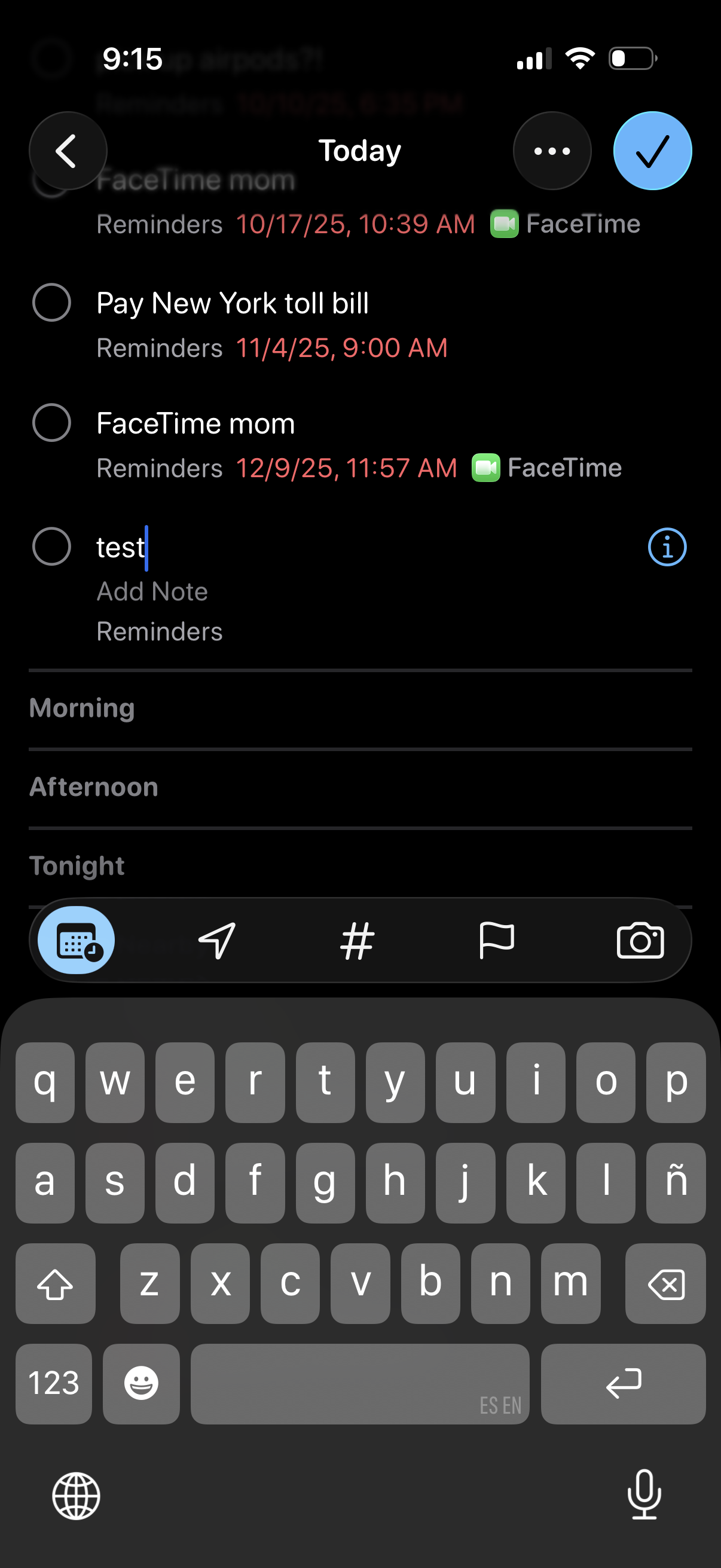Mark Pay New York toll bill complete
This screenshot has height=1568, width=721.
tap(52, 303)
